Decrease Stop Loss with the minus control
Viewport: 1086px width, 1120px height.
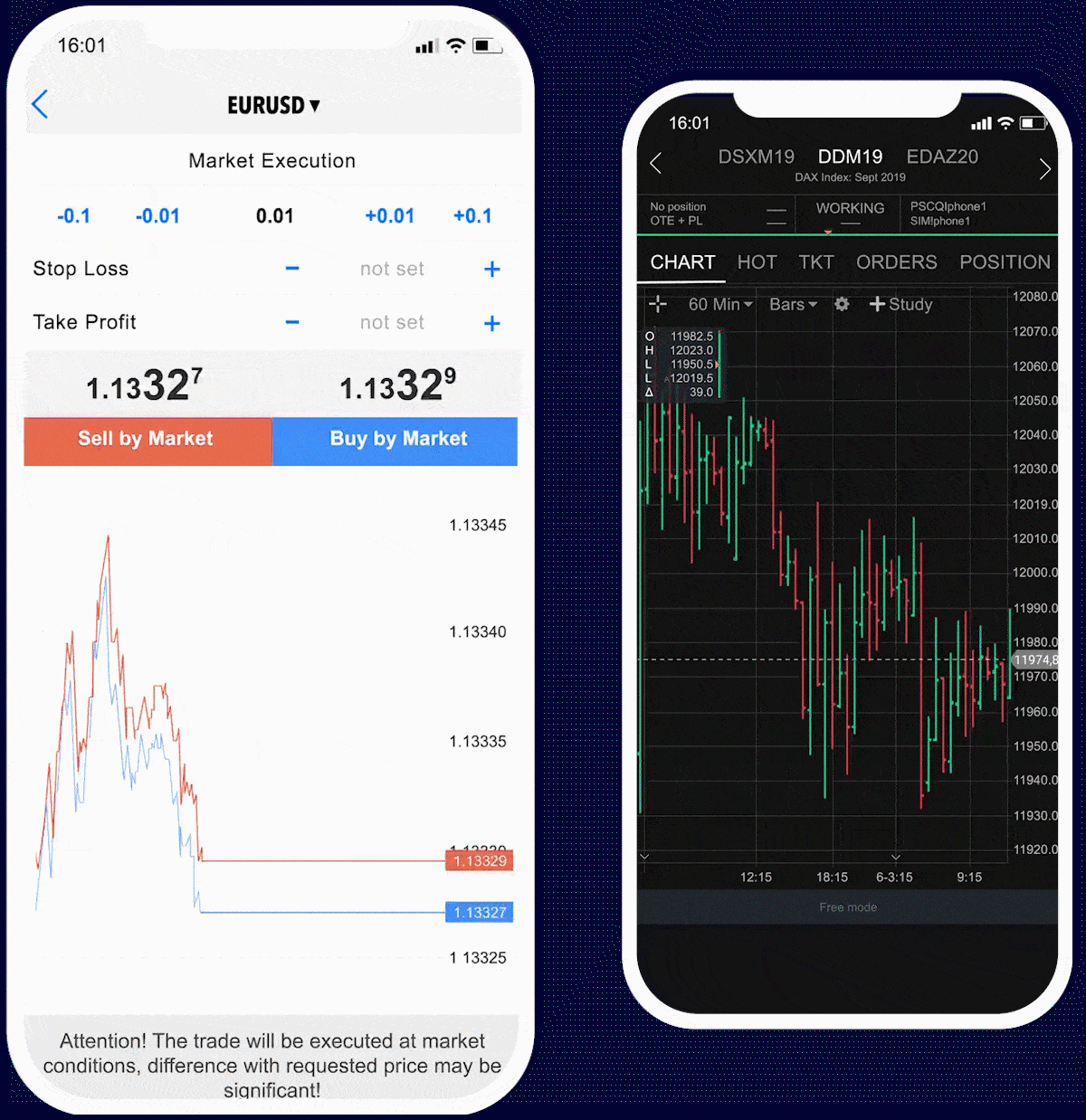(291, 269)
